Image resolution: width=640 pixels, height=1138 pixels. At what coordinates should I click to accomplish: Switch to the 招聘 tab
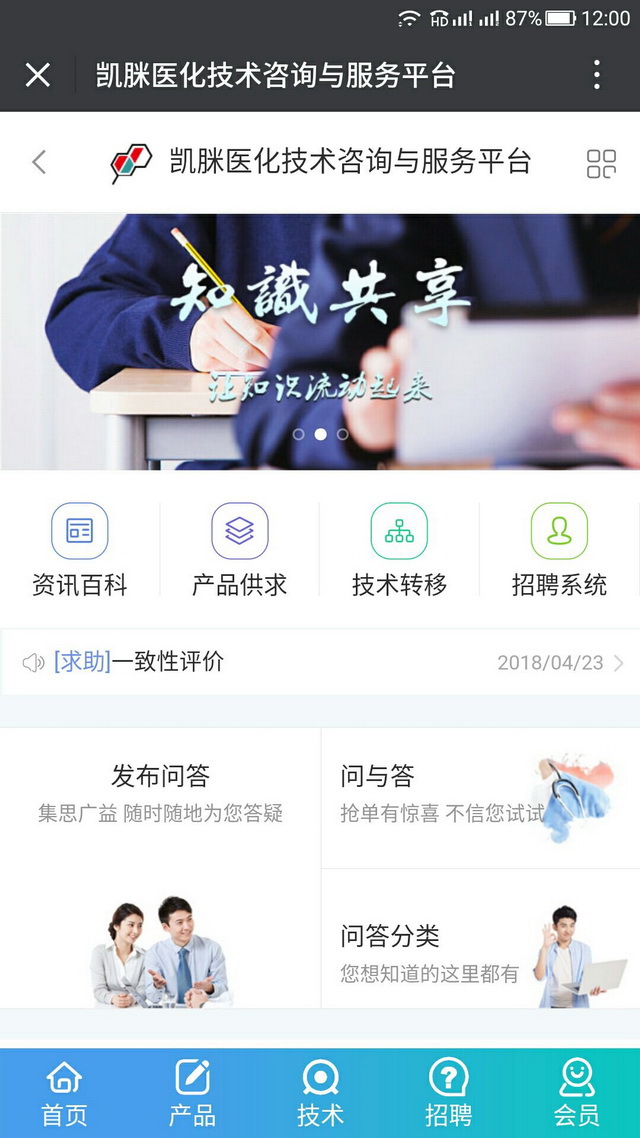pyautogui.click(x=448, y=1093)
